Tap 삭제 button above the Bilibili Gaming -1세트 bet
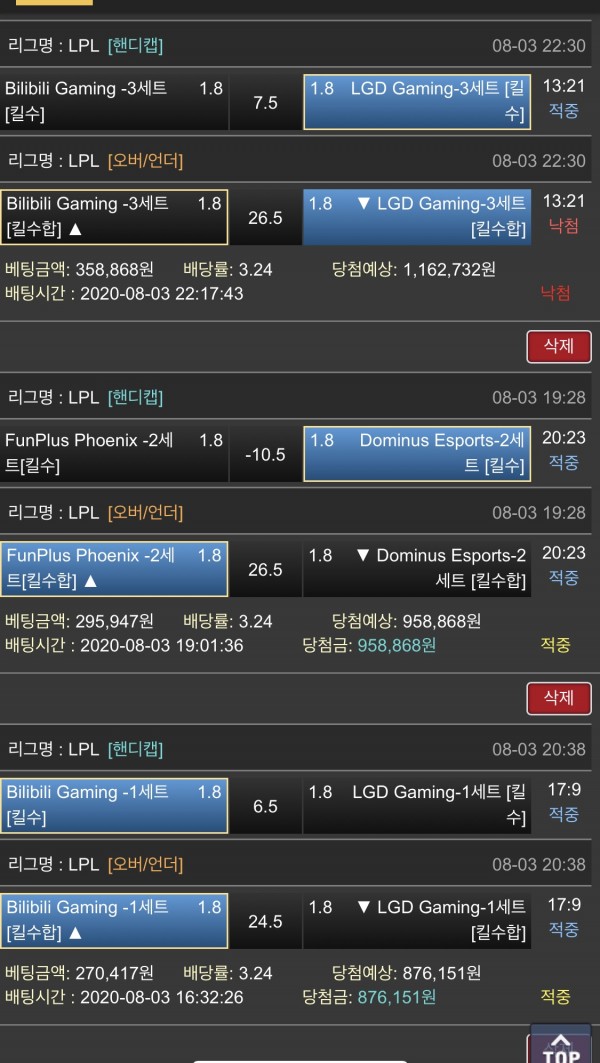 [x=559, y=698]
